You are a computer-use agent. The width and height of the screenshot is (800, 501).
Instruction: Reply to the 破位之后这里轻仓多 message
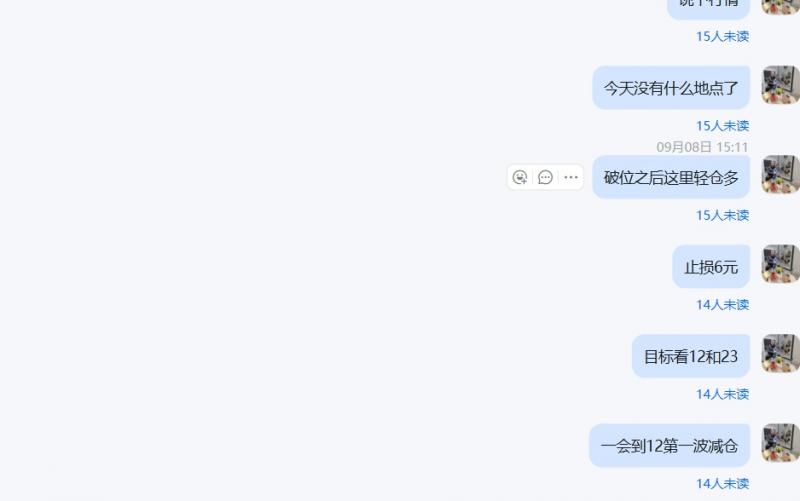point(545,177)
